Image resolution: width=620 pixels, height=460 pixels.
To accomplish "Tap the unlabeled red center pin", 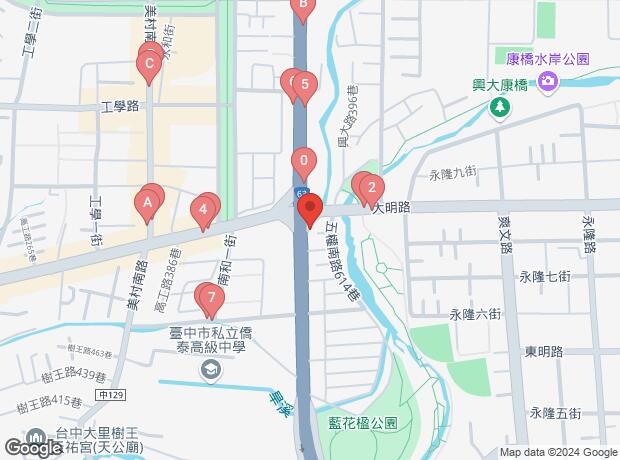I will [309, 211].
